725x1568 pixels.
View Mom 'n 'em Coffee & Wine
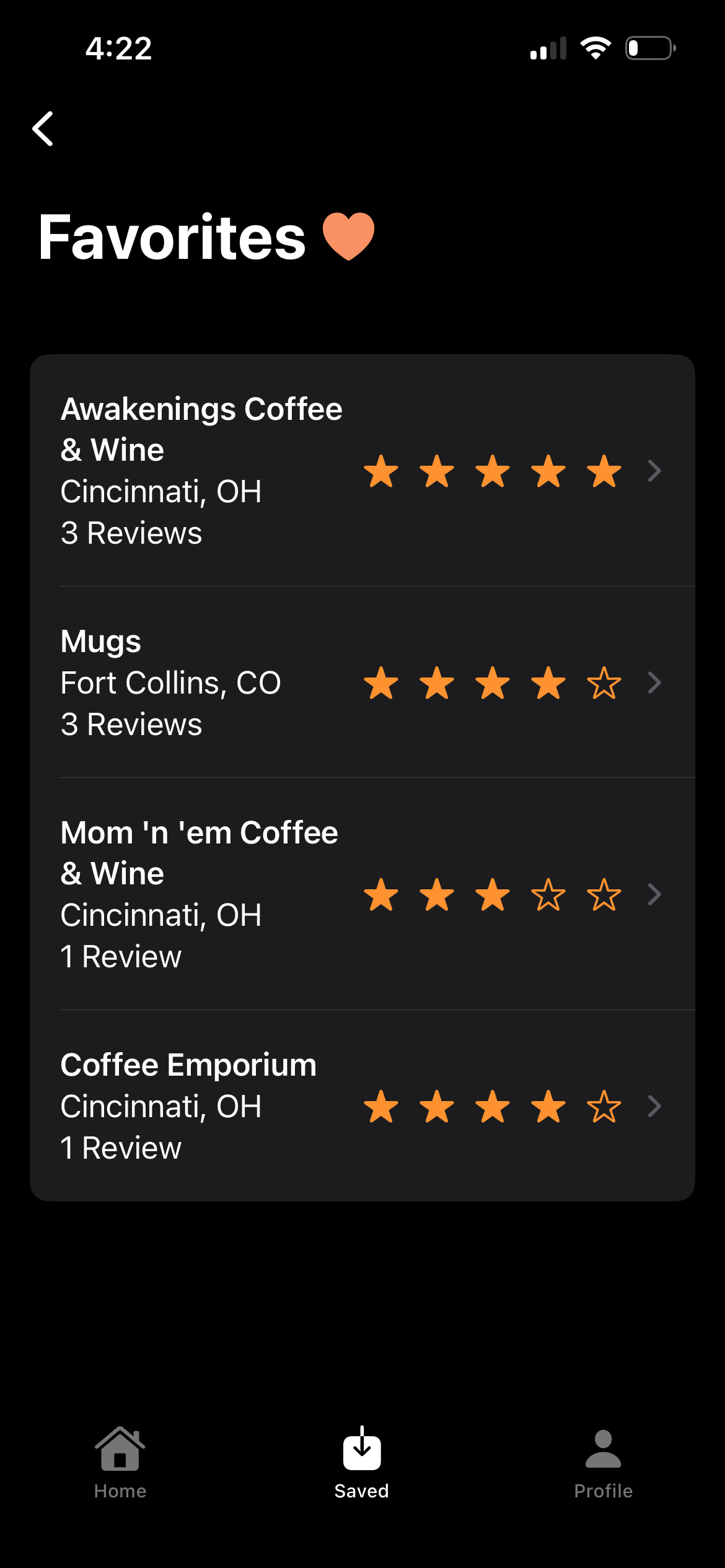(x=362, y=894)
